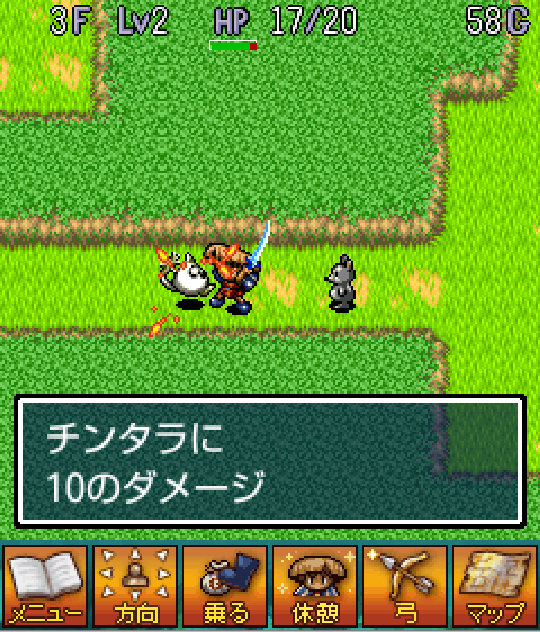Dismiss the damage message dialog box
Image resolution: width=540 pixels, height=632 pixels.
pos(270,462)
